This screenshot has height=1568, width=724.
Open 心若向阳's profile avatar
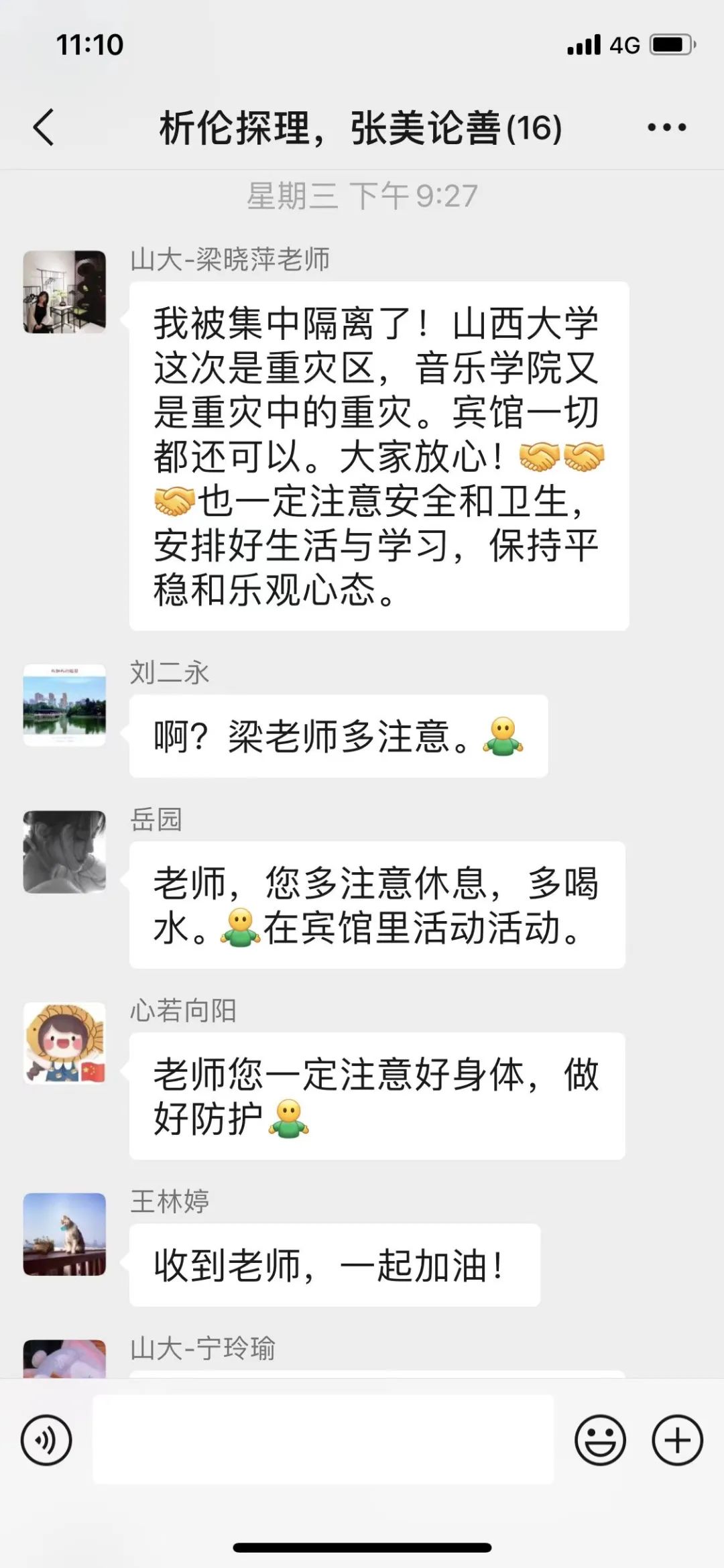tap(65, 1043)
